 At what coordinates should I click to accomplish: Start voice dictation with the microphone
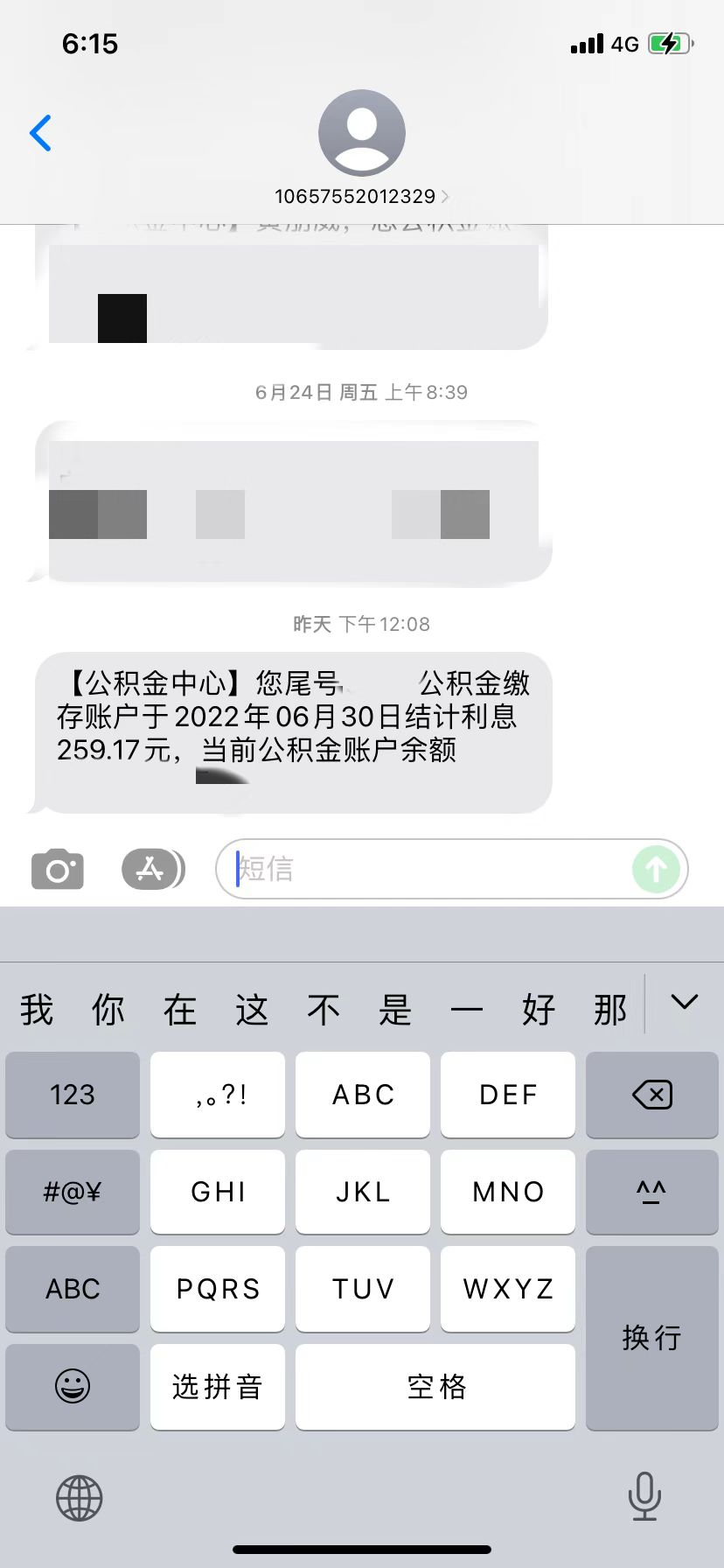pyautogui.click(x=644, y=1496)
